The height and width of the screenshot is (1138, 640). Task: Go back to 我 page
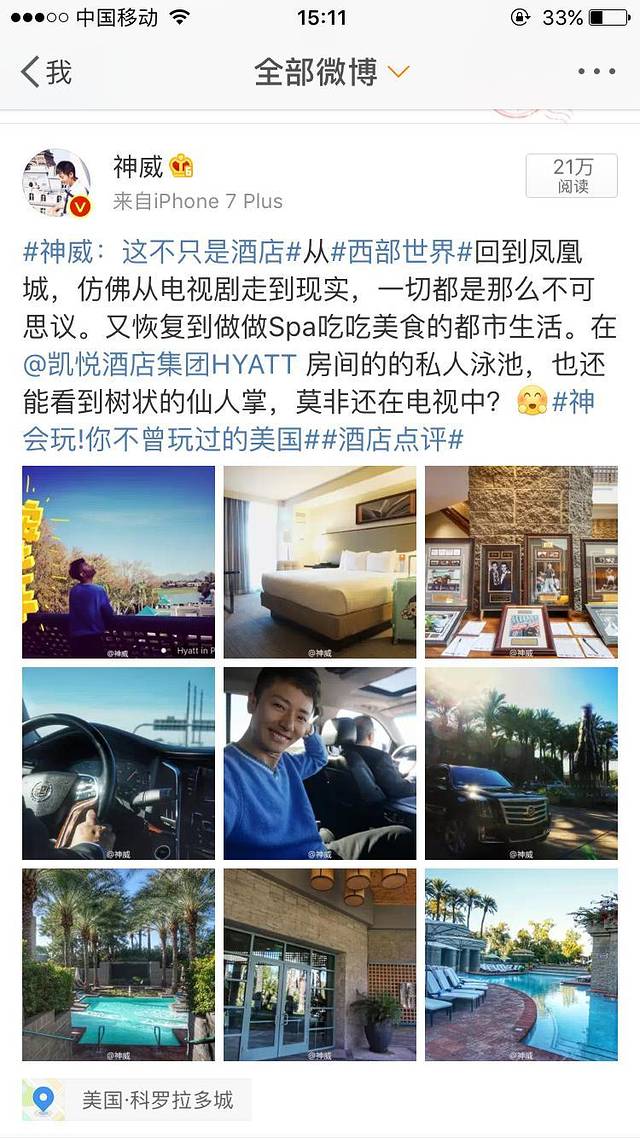[x=46, y=72]
